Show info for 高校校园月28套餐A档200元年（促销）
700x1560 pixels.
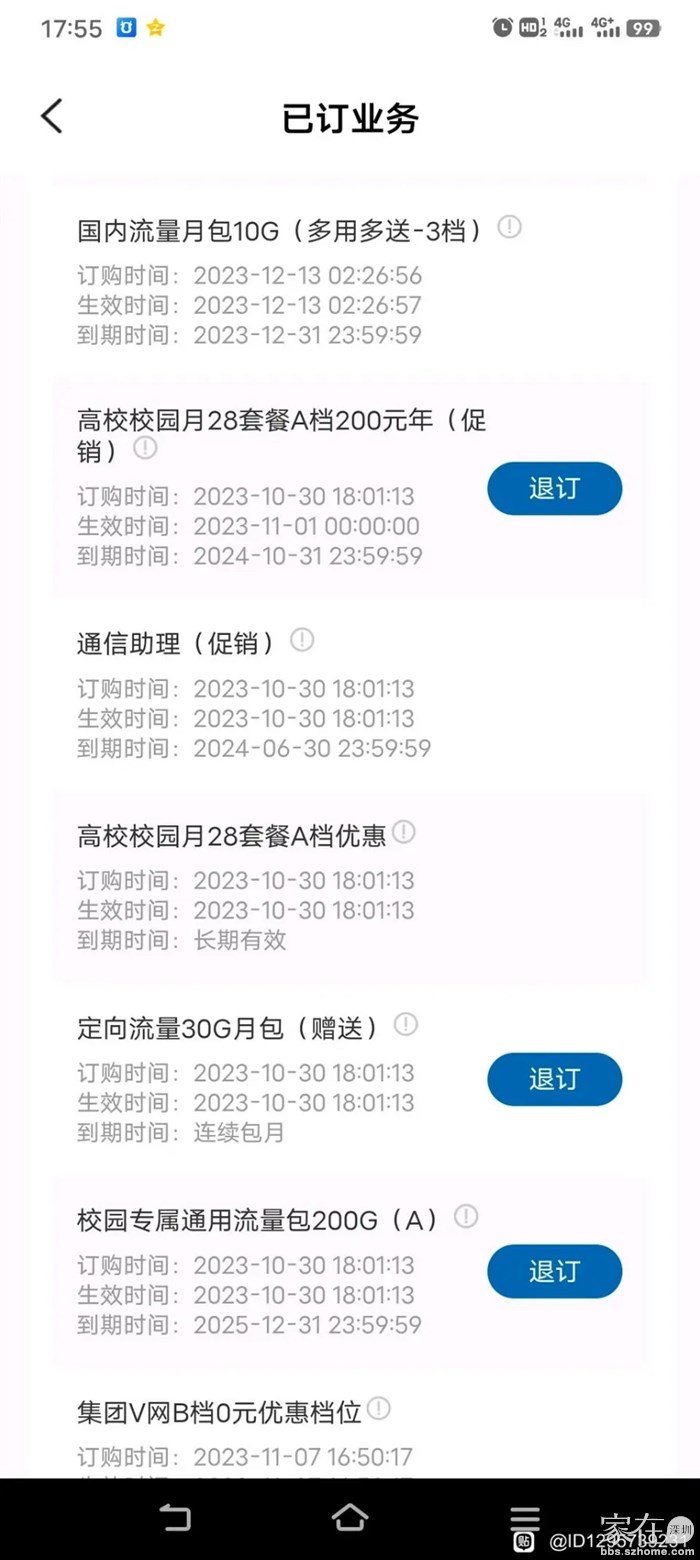pyautogui.click(x=146, y=447)
